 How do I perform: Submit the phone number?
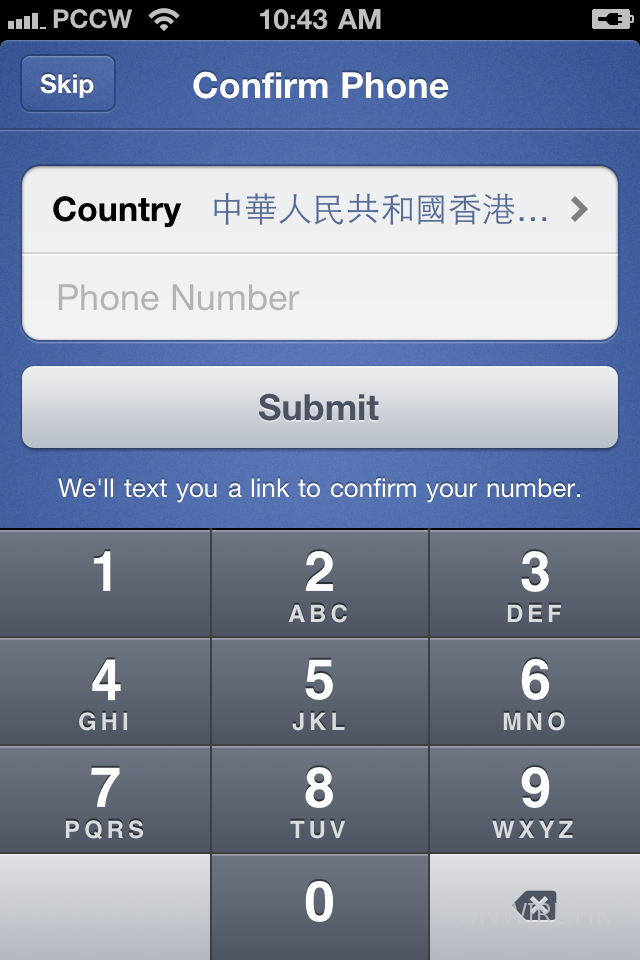pyautogui.click(x=320, y=407)
